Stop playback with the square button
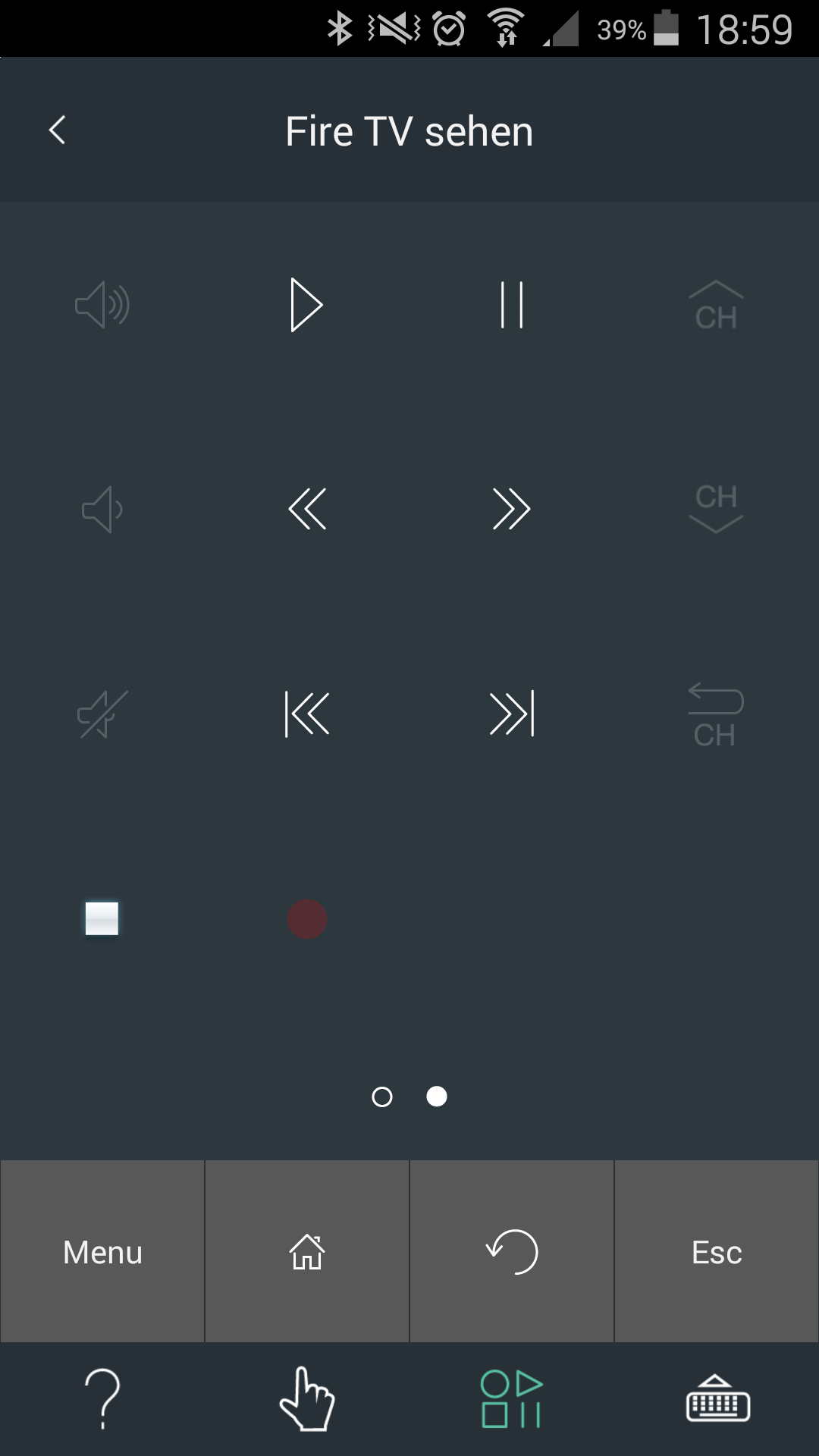The image size is (819, 1456). point(102,918)
